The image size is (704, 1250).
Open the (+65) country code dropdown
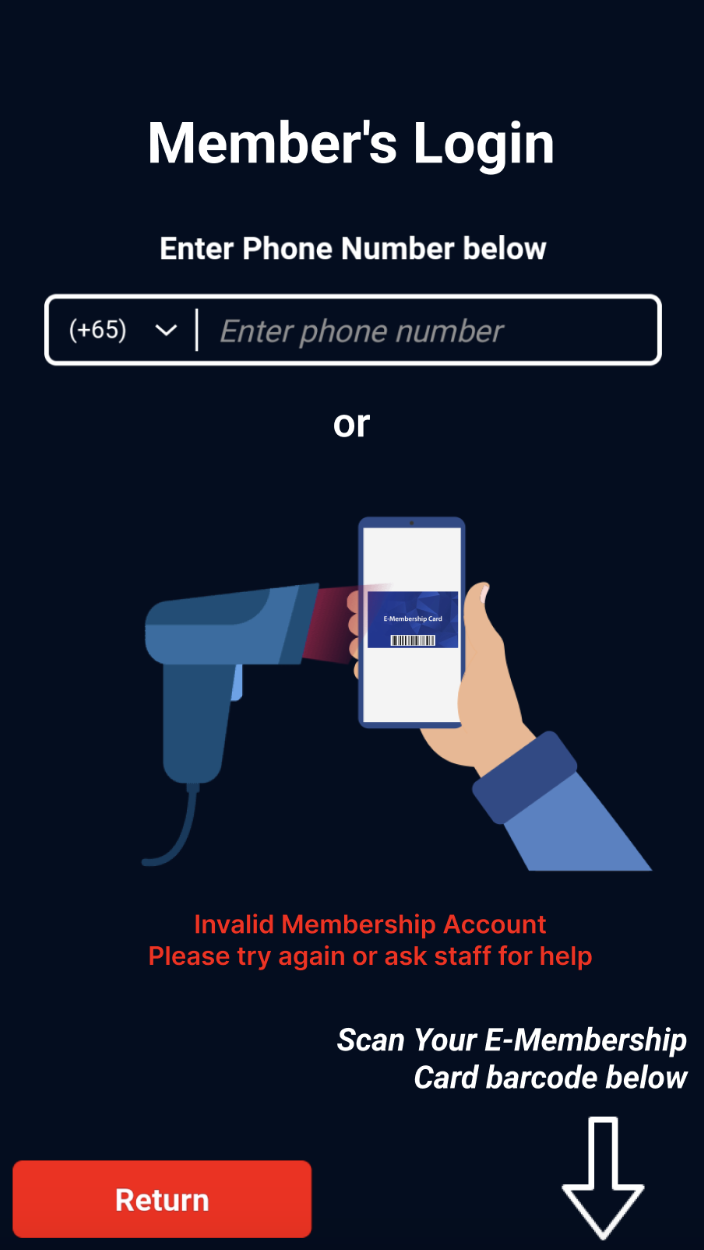click(x=122, y=330)
